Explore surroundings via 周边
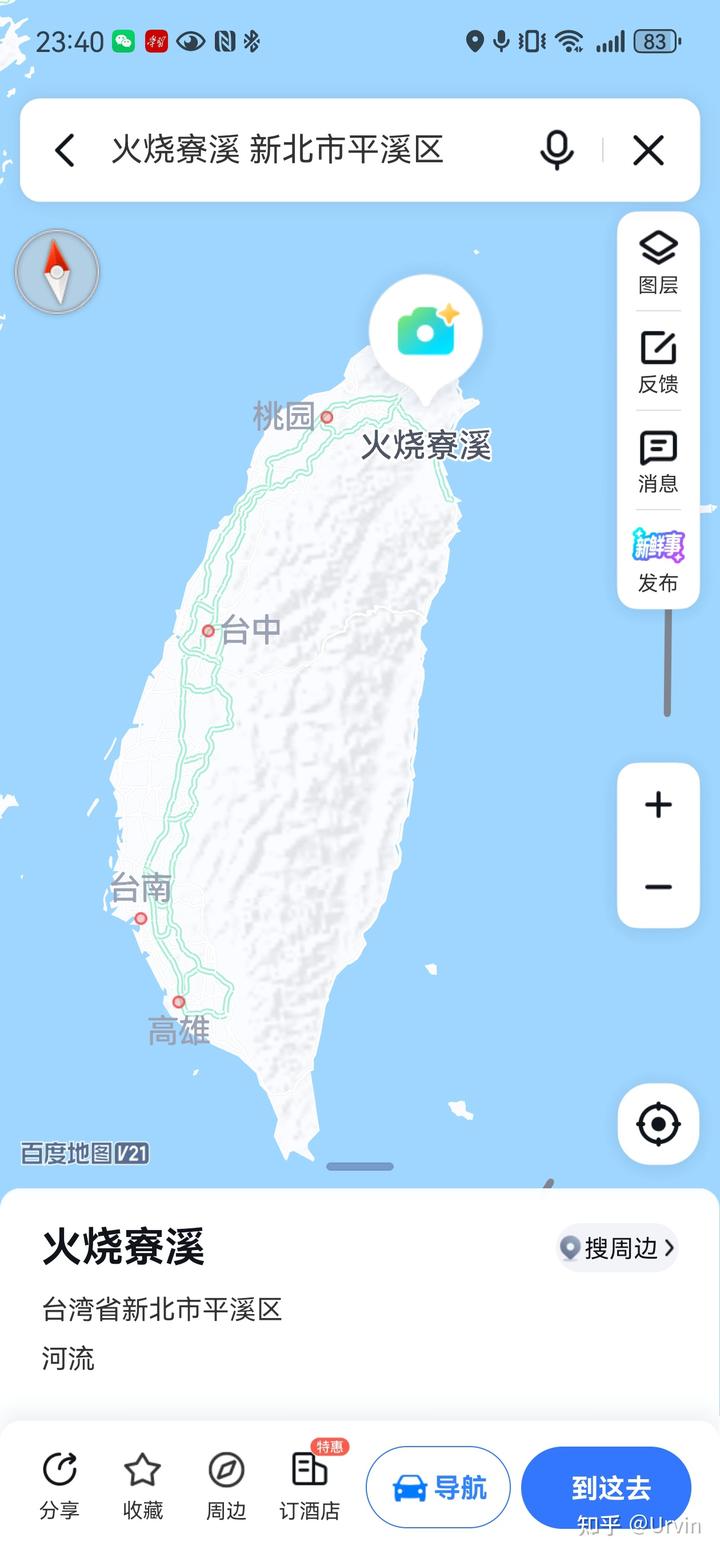Image resolution: width=720 pixels, height=1554 pixels. 226,1485
